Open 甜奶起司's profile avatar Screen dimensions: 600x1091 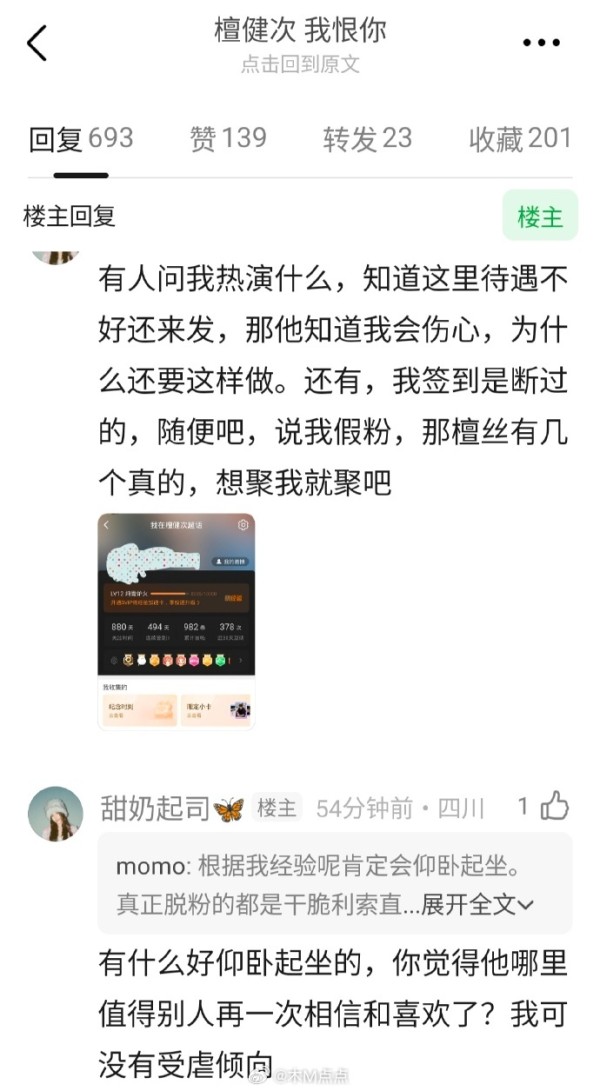[55, 813]
